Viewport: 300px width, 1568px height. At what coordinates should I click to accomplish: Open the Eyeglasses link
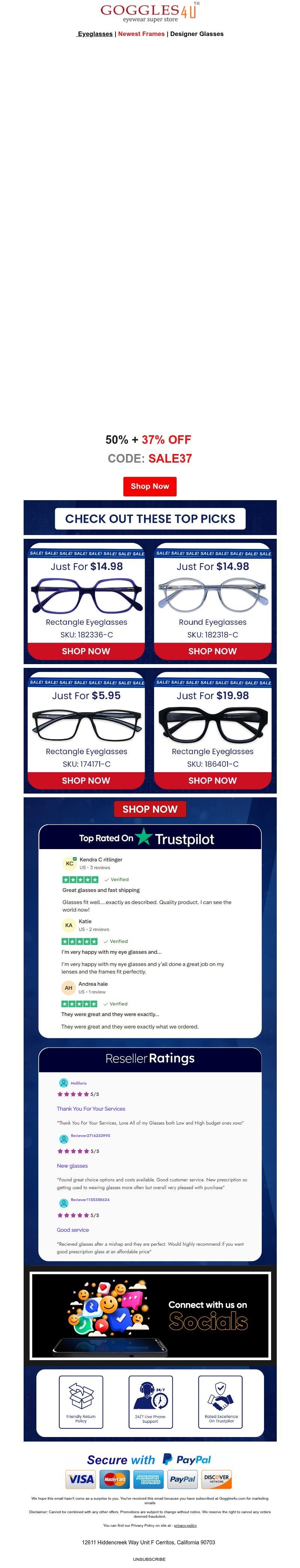94,34
